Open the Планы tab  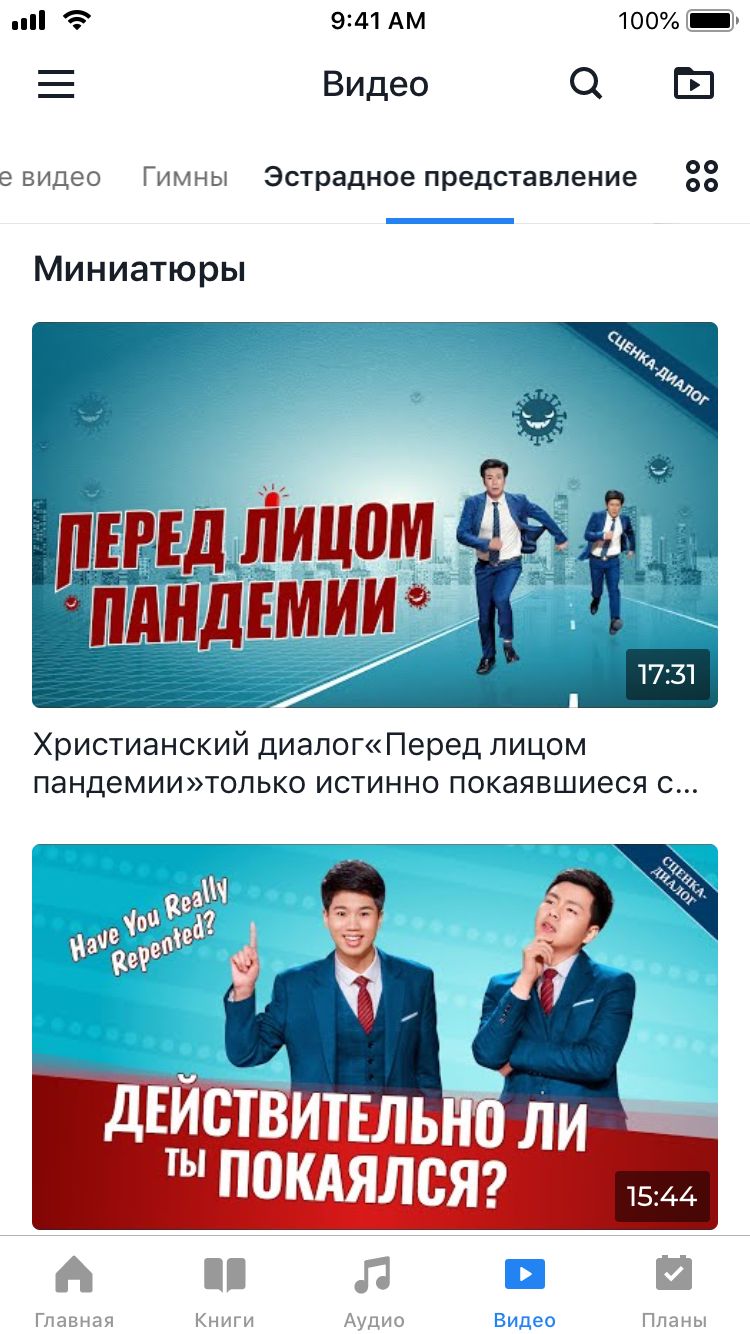pyautogui.click(x=674, y=1290)
